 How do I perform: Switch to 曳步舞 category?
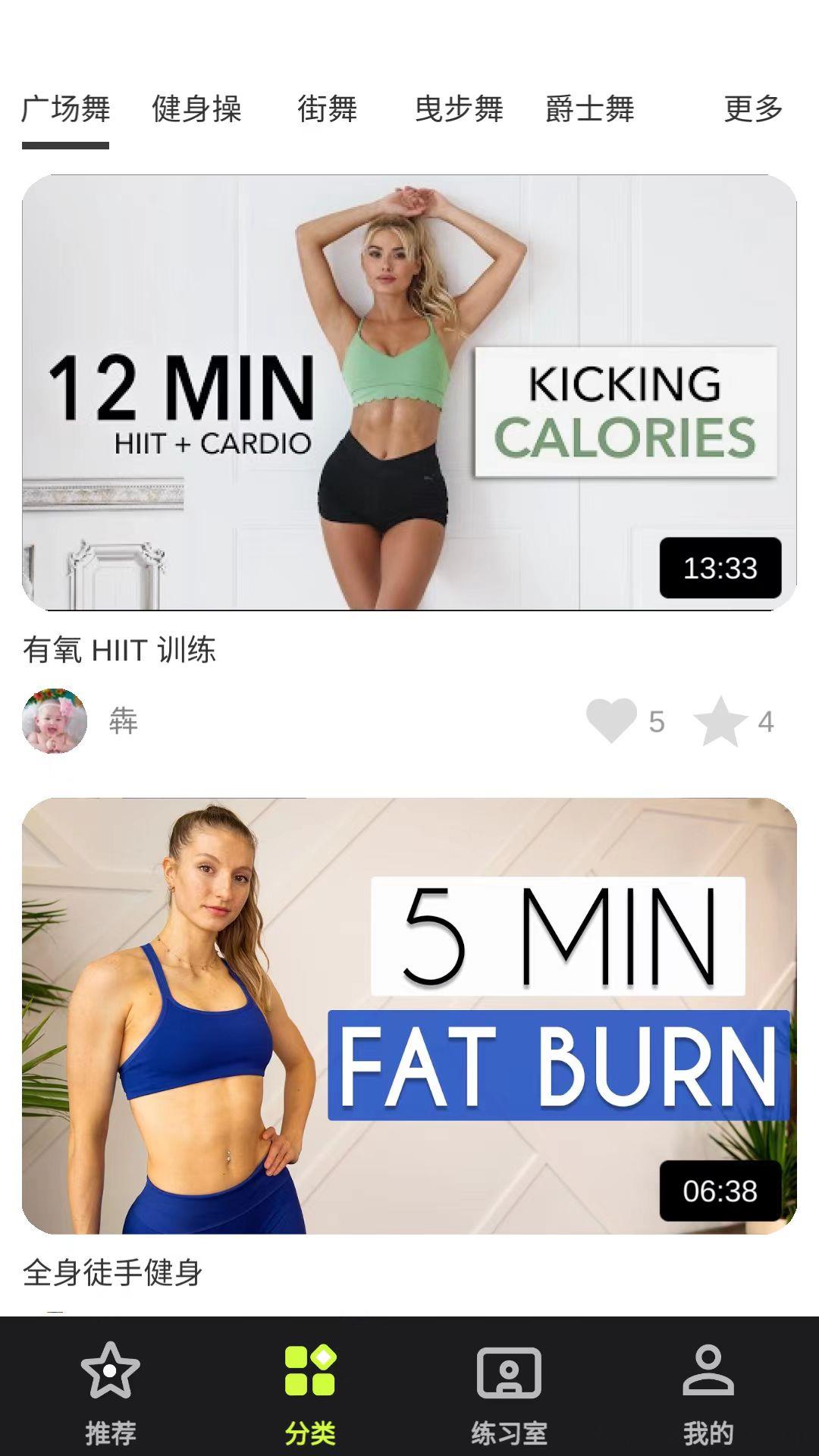[459, 109]
